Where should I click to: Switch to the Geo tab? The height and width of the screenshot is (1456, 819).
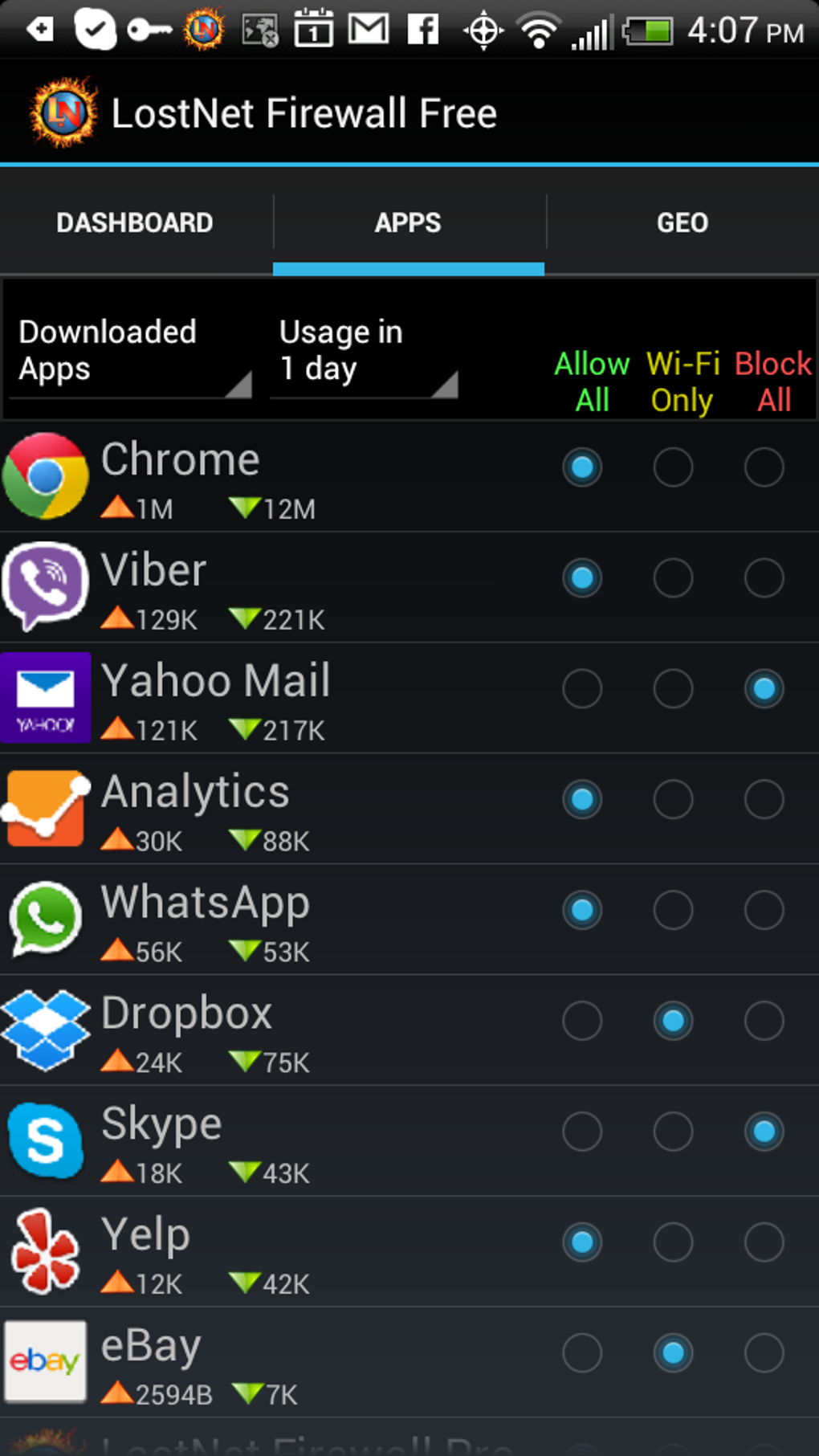pyautogui.click(x=682, y=222)
